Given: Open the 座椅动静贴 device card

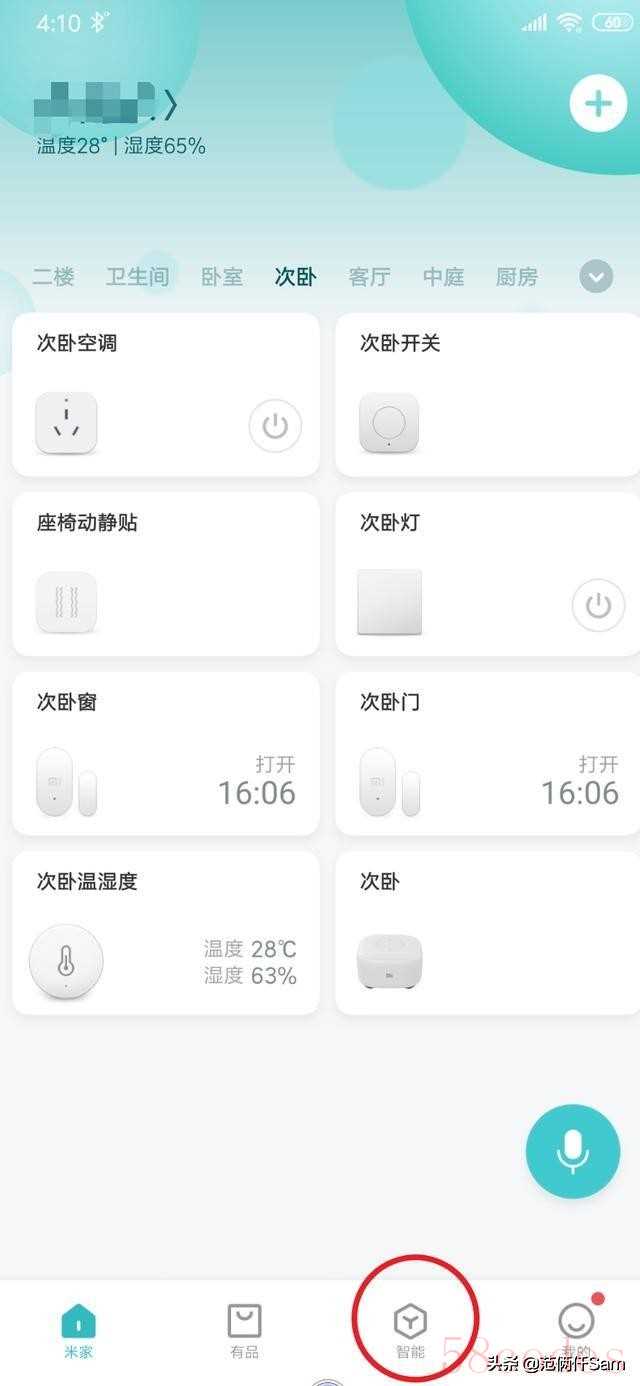Looking at the screenshot, I should click(166, 574).
